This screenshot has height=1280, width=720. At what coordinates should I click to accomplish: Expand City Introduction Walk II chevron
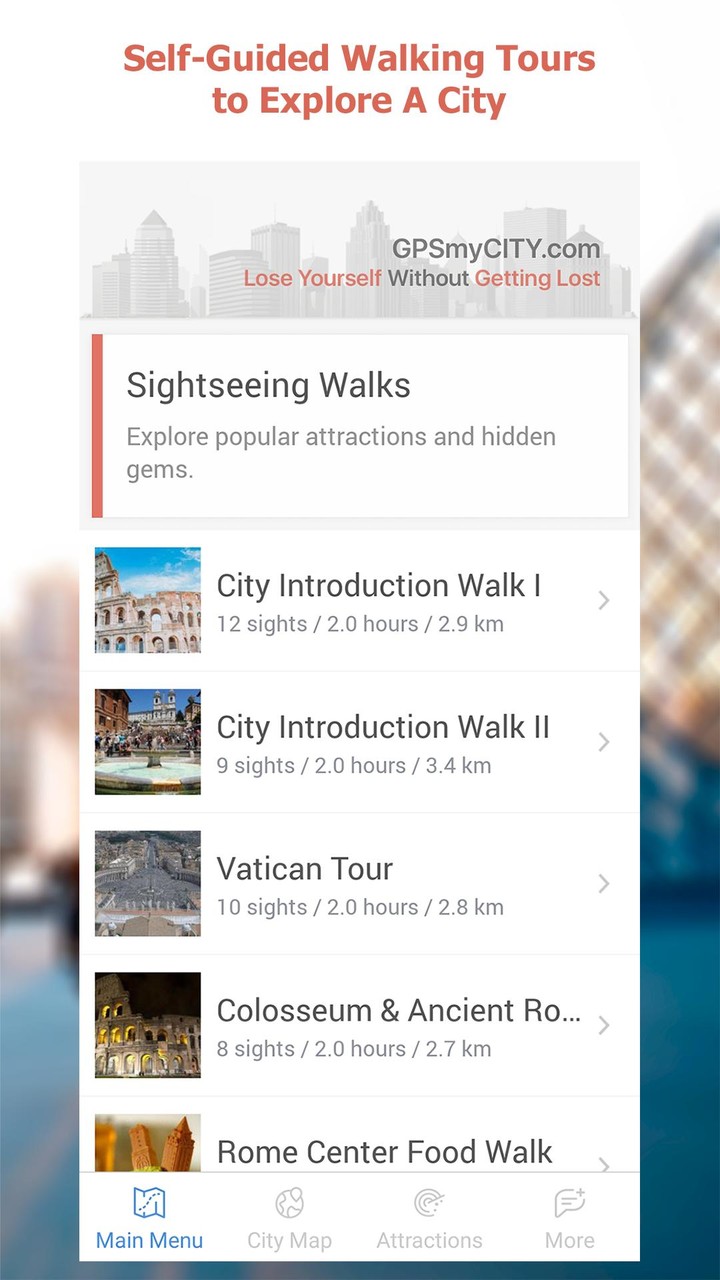[x=603, y=742]
